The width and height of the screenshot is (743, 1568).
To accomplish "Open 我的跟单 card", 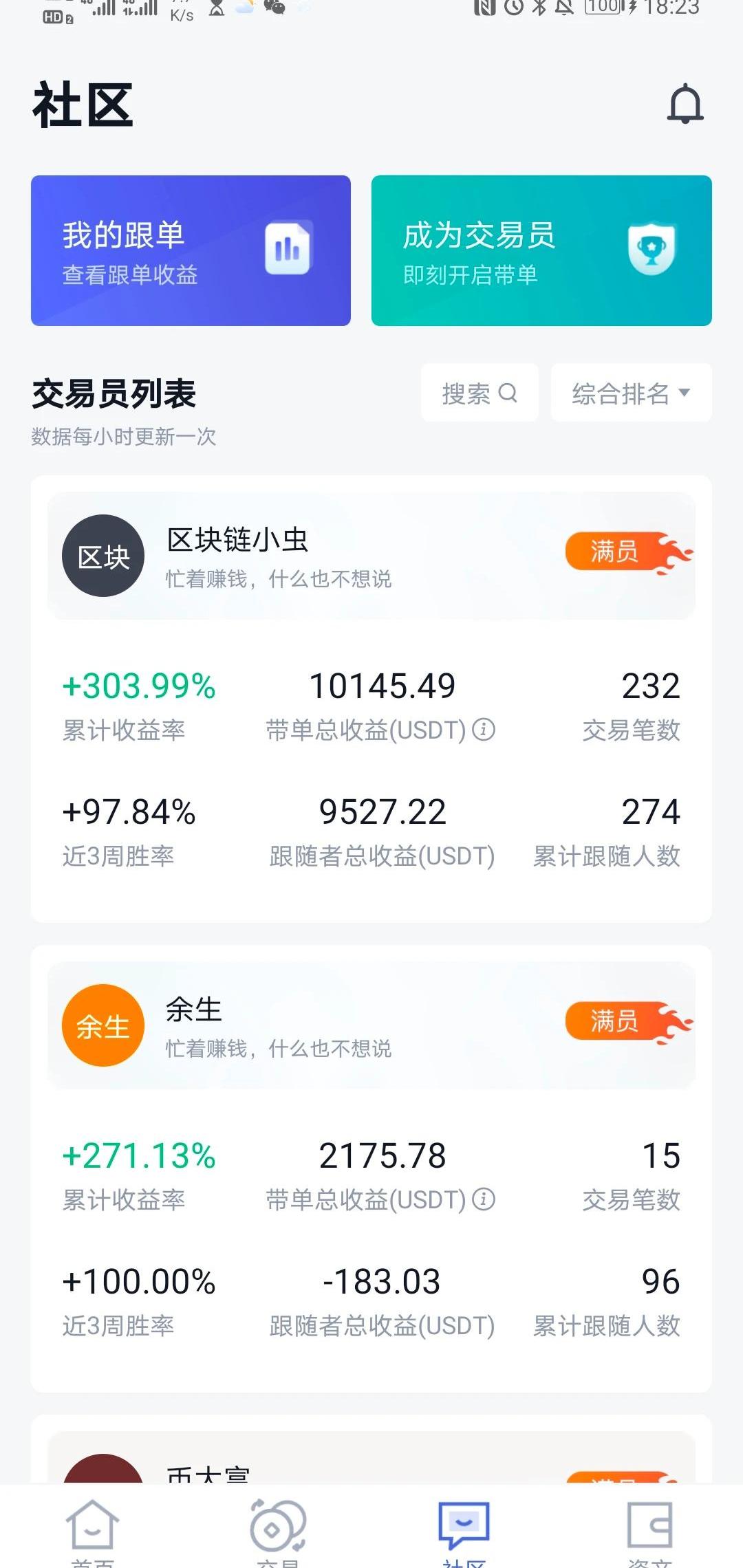I will coord(191,250).
